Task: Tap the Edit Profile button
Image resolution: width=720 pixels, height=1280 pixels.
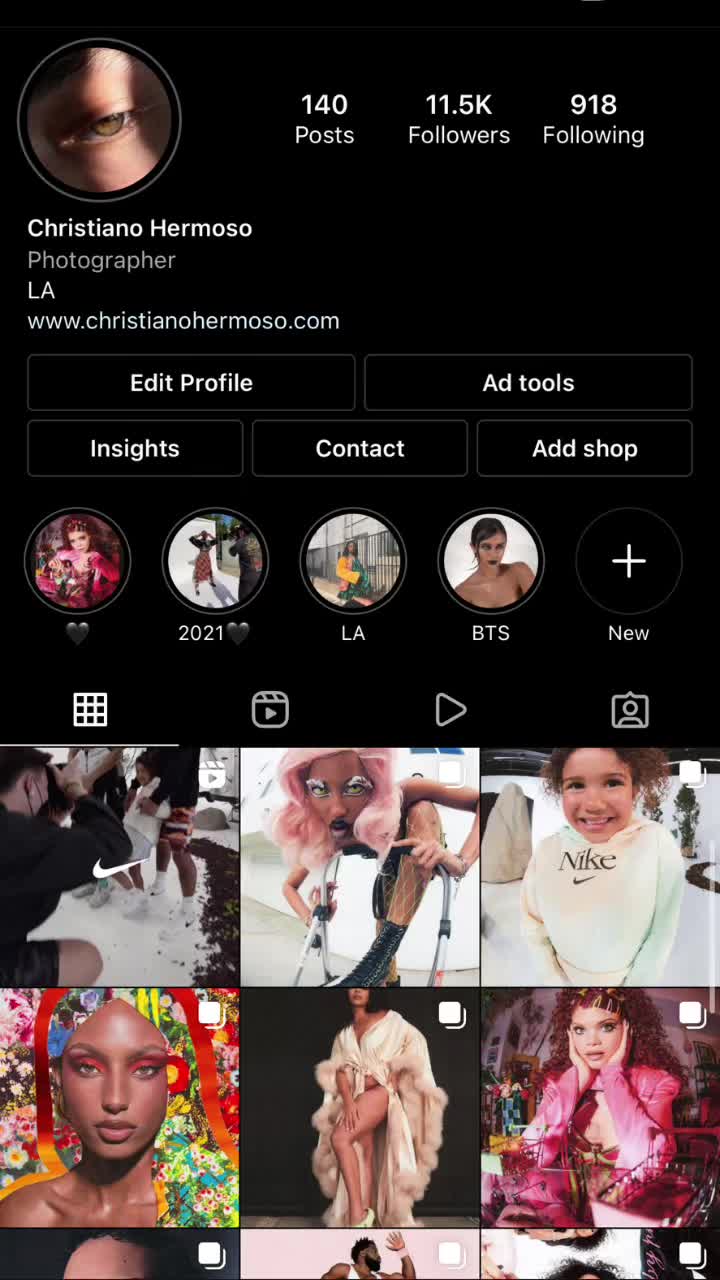Action: [191, 383]
